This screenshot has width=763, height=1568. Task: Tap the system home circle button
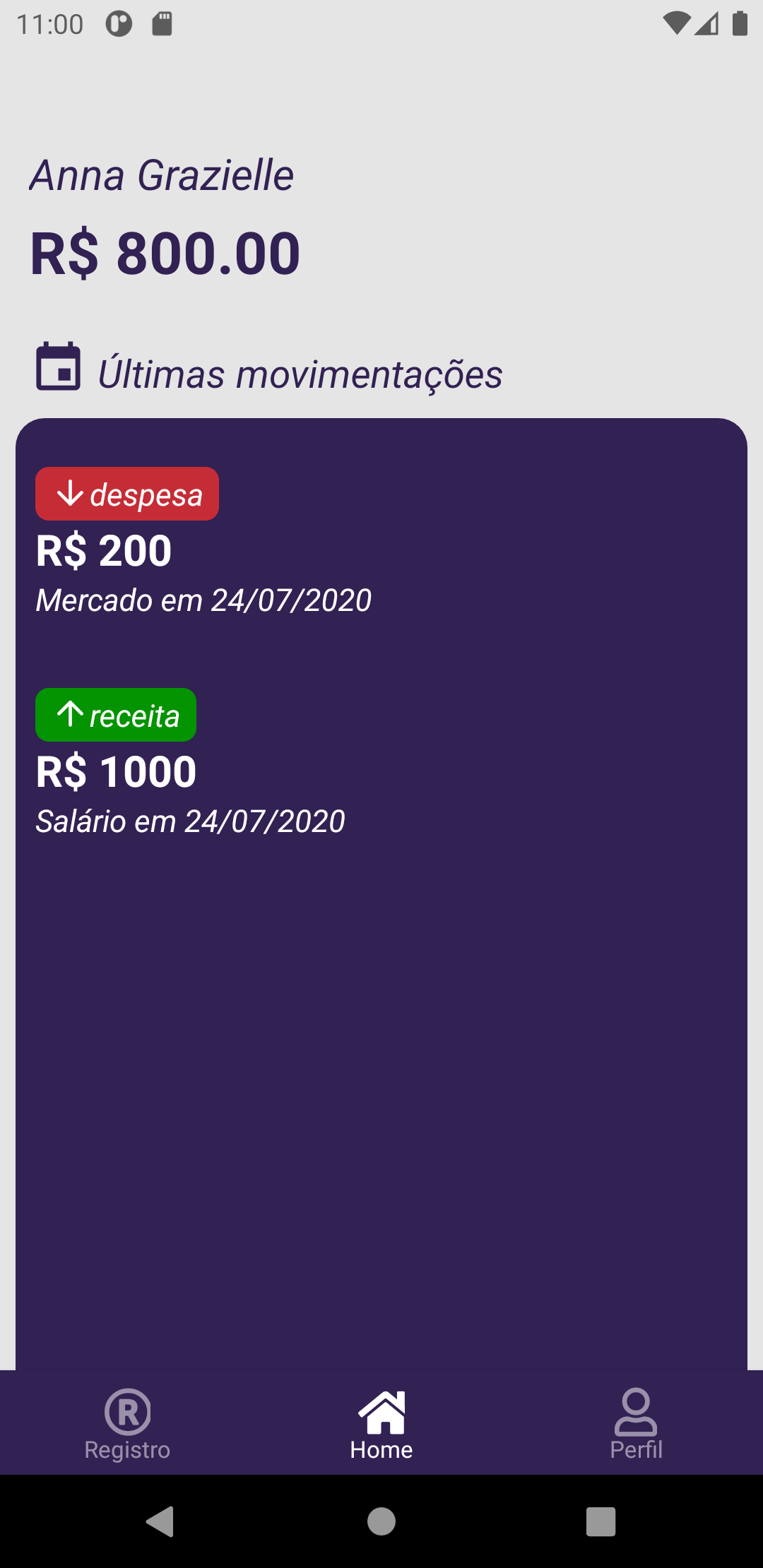click(x=381, y=1521)
